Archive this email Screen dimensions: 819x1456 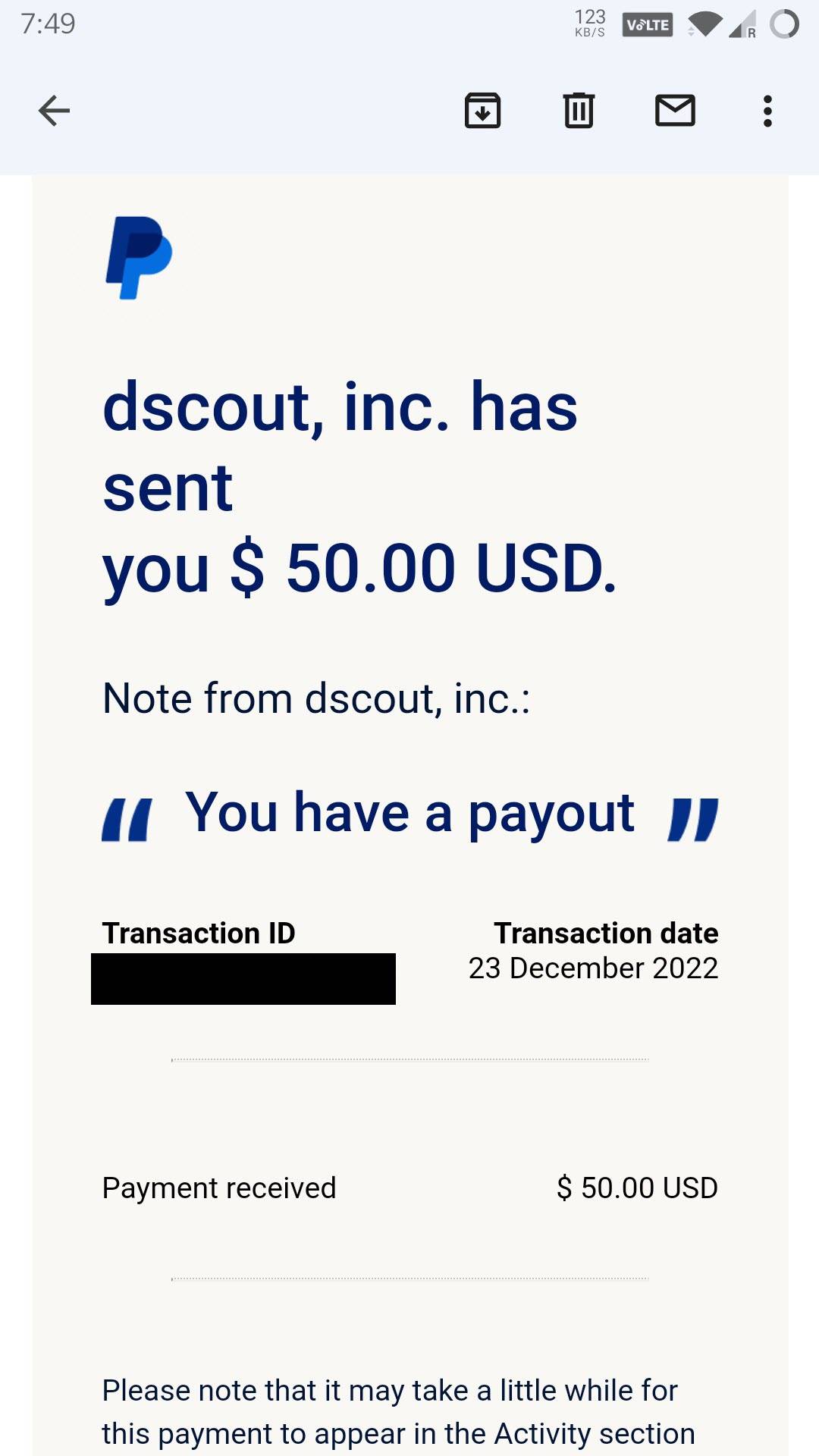point(482,111)
